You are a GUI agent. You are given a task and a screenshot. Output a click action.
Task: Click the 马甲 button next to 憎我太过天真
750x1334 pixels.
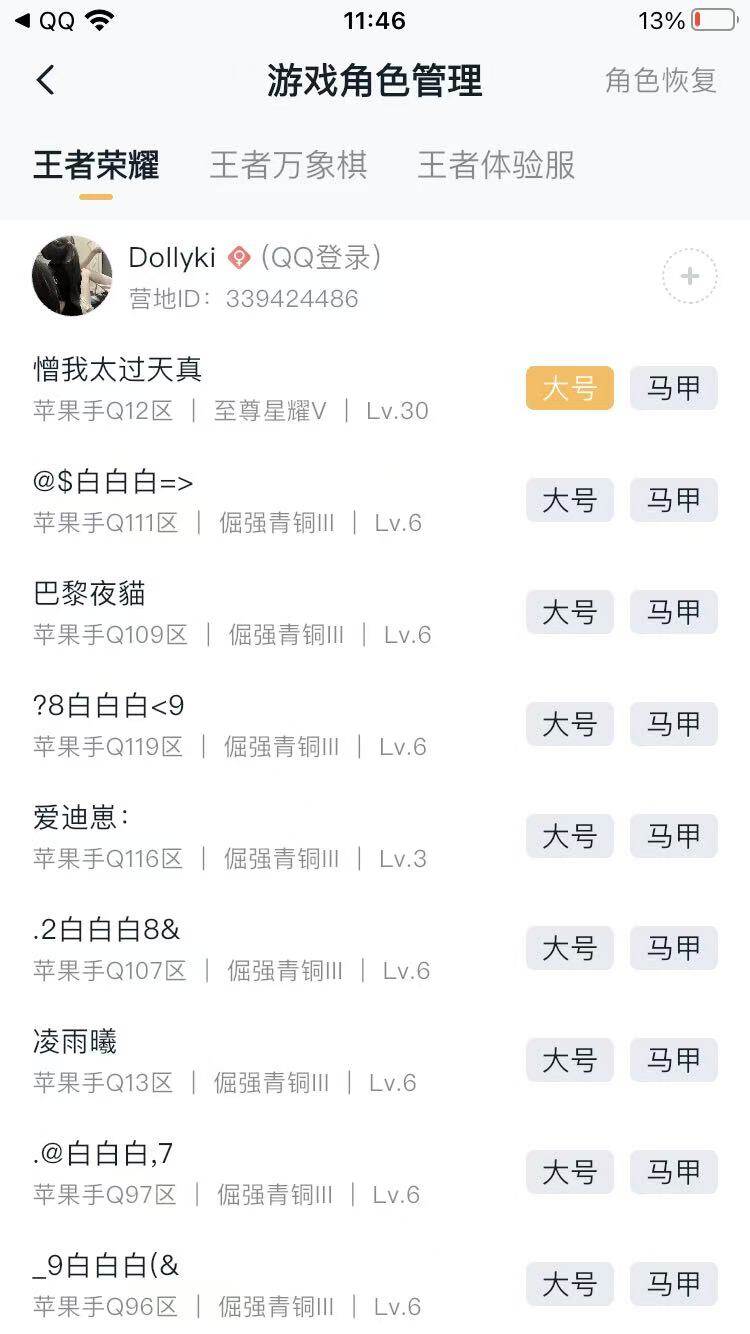673,388
